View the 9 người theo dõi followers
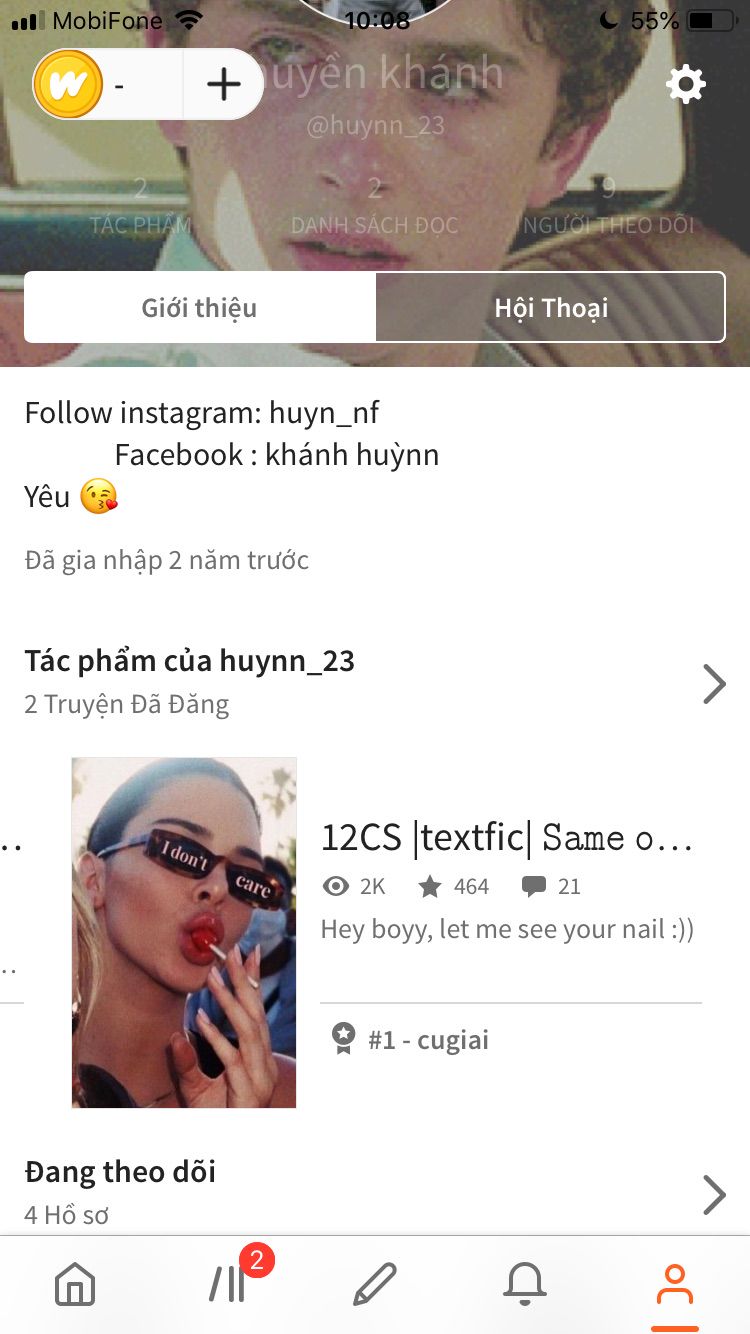 tap(608, 206)
